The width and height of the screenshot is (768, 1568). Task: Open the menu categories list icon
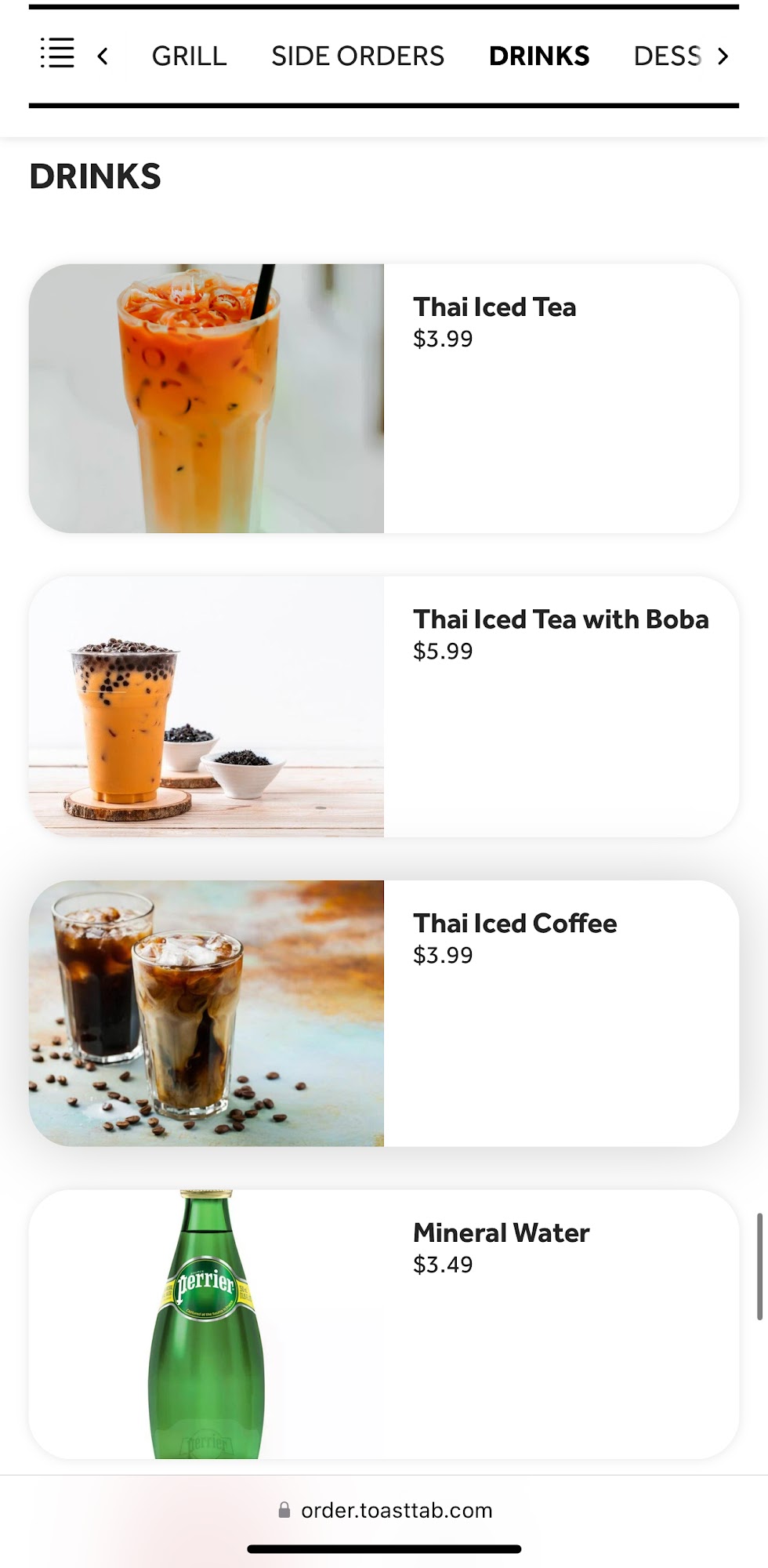[57, 53]
